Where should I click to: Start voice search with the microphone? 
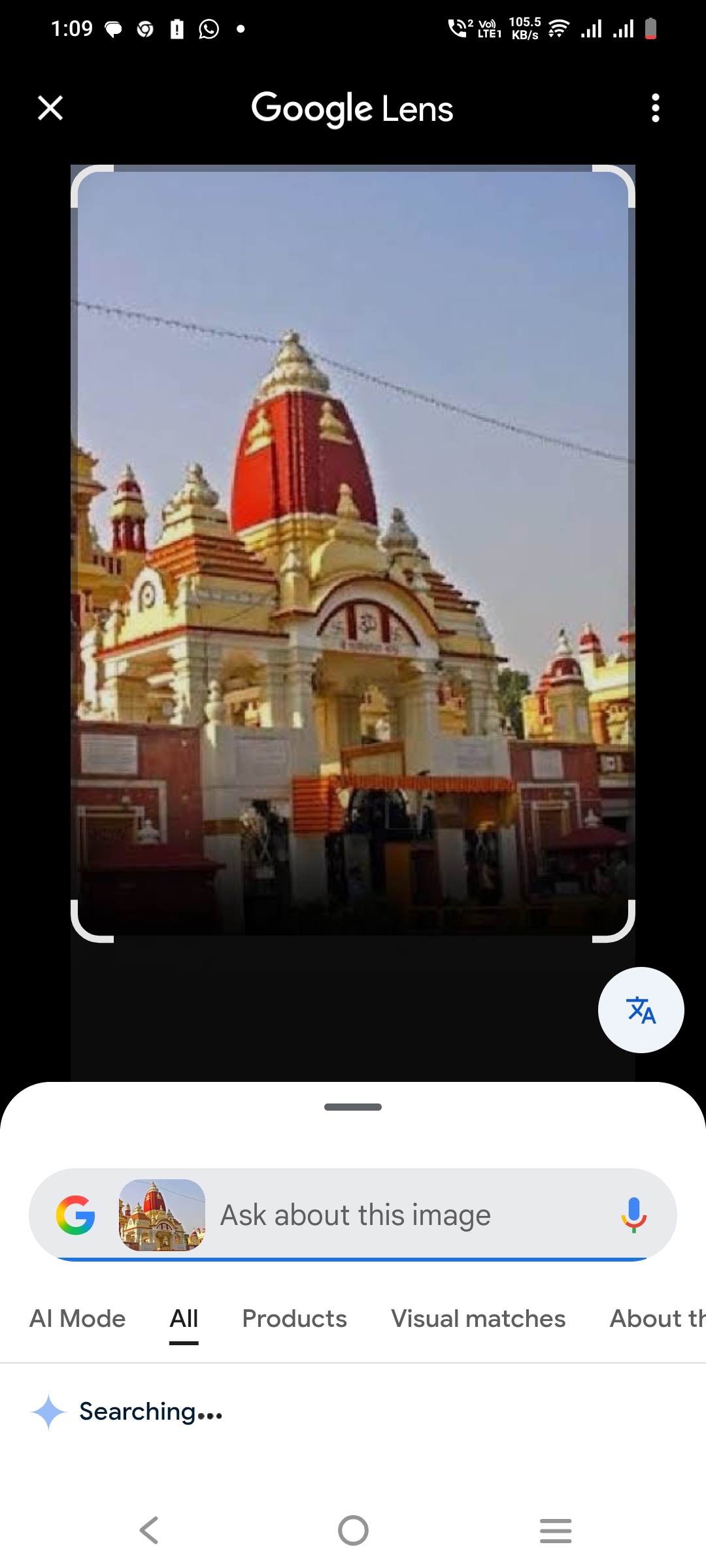pyautogui.click(x=633, y=1215)
